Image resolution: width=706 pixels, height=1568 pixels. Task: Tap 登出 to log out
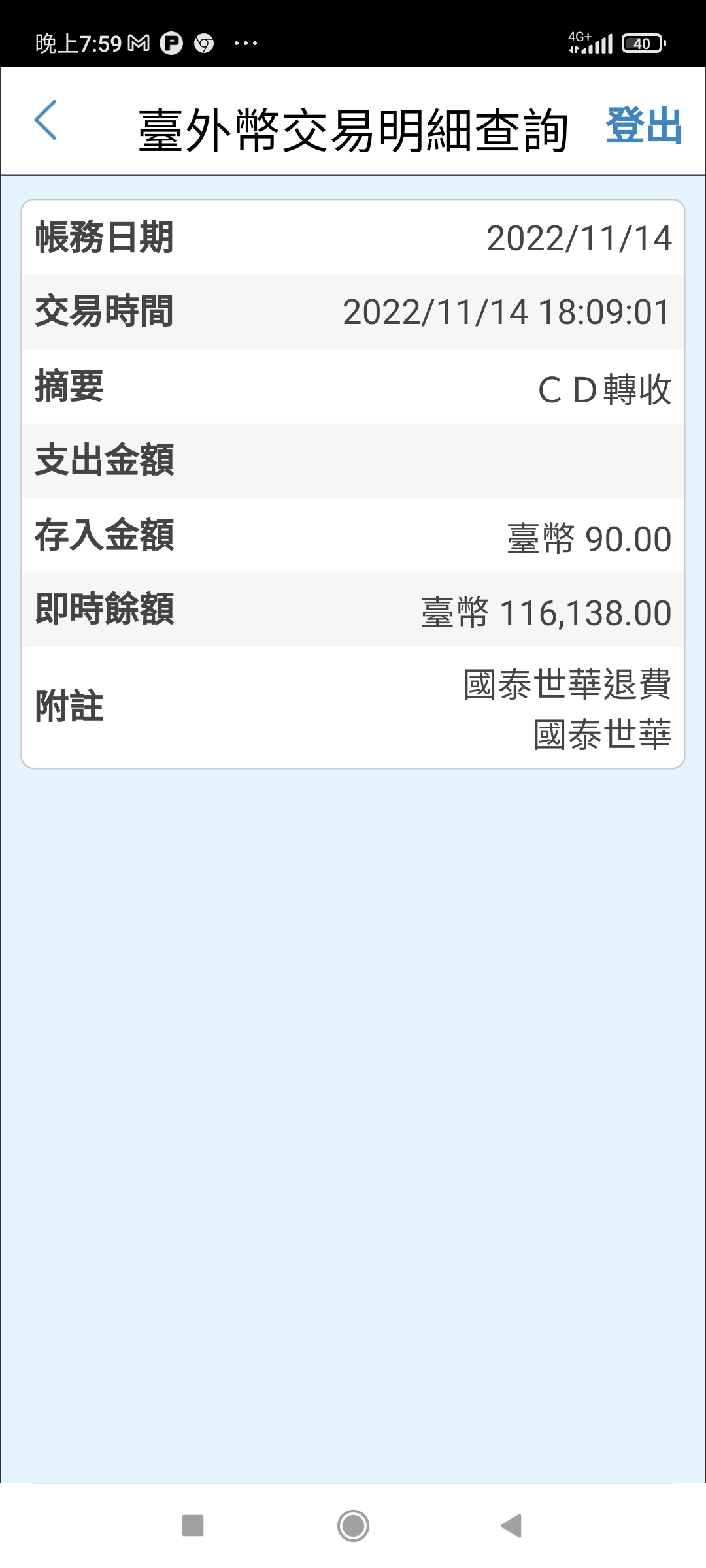pyautogui.click(x=643, y=125)
